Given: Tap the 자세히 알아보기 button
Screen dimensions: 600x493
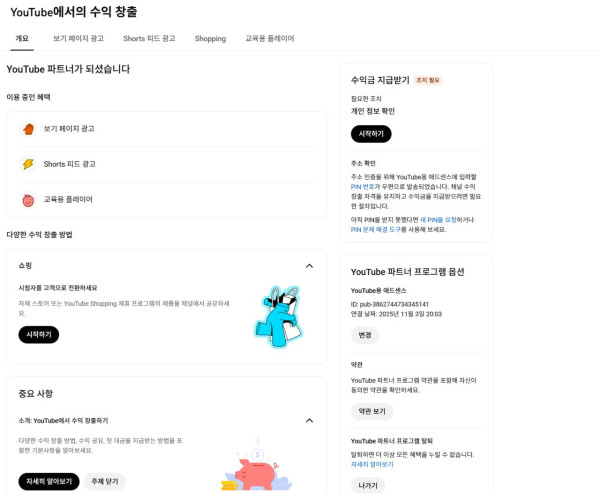Looking at the screenshot, I should (x=48, y=481).
